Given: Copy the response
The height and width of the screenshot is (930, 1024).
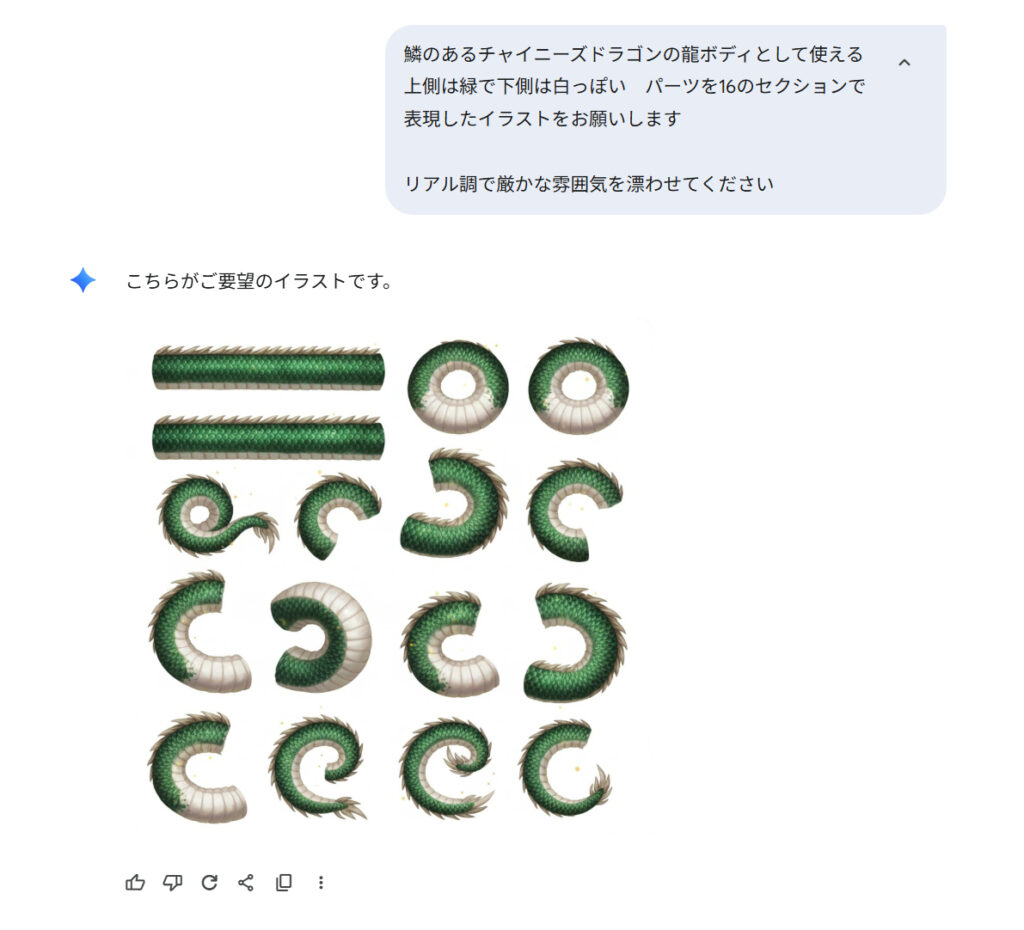Looking at the screenshot, I should pyautogui.click(x=284, y=882).
